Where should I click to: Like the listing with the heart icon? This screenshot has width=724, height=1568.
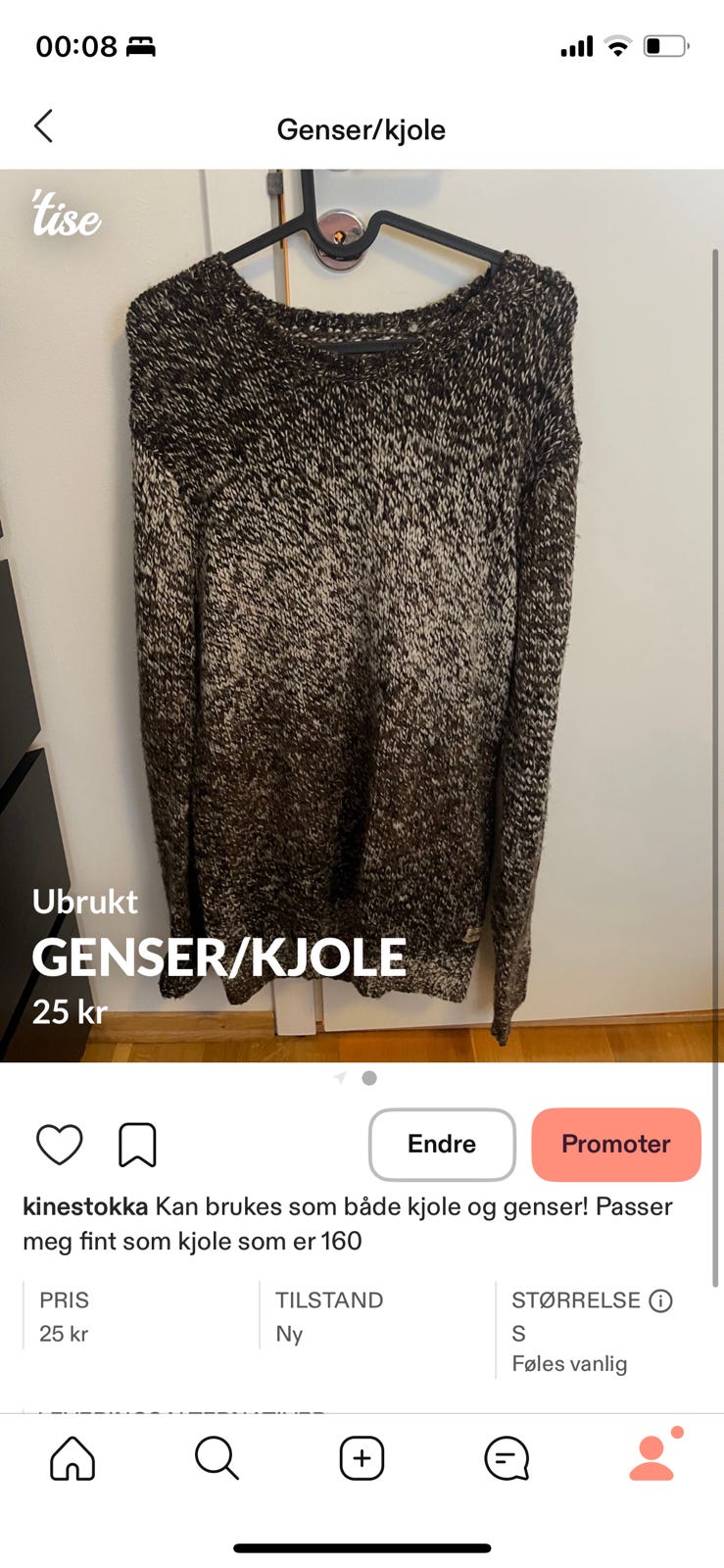(60, 1144)
